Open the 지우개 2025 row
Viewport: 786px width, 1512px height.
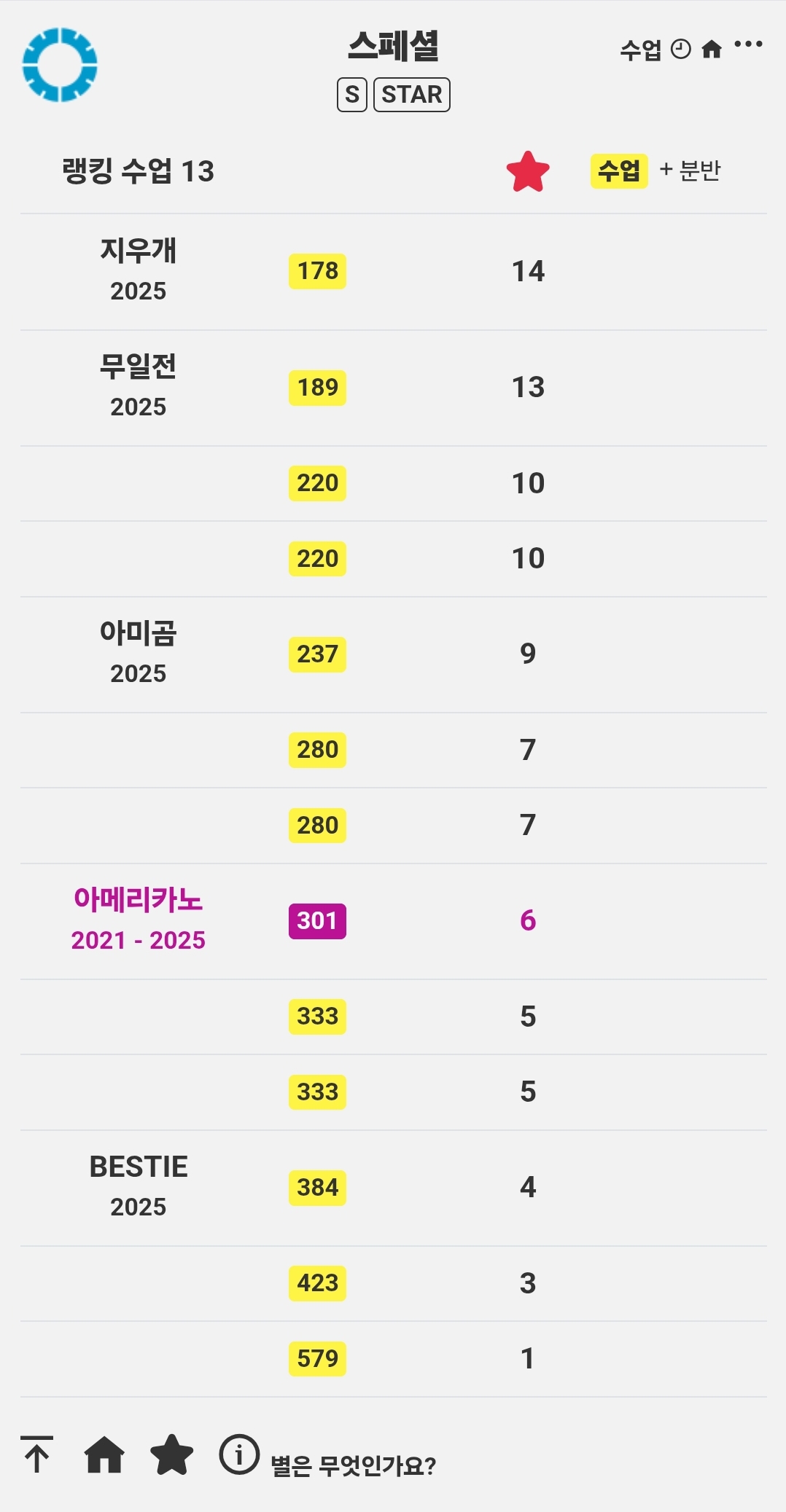pyautogui.click(x=393, y=271)
